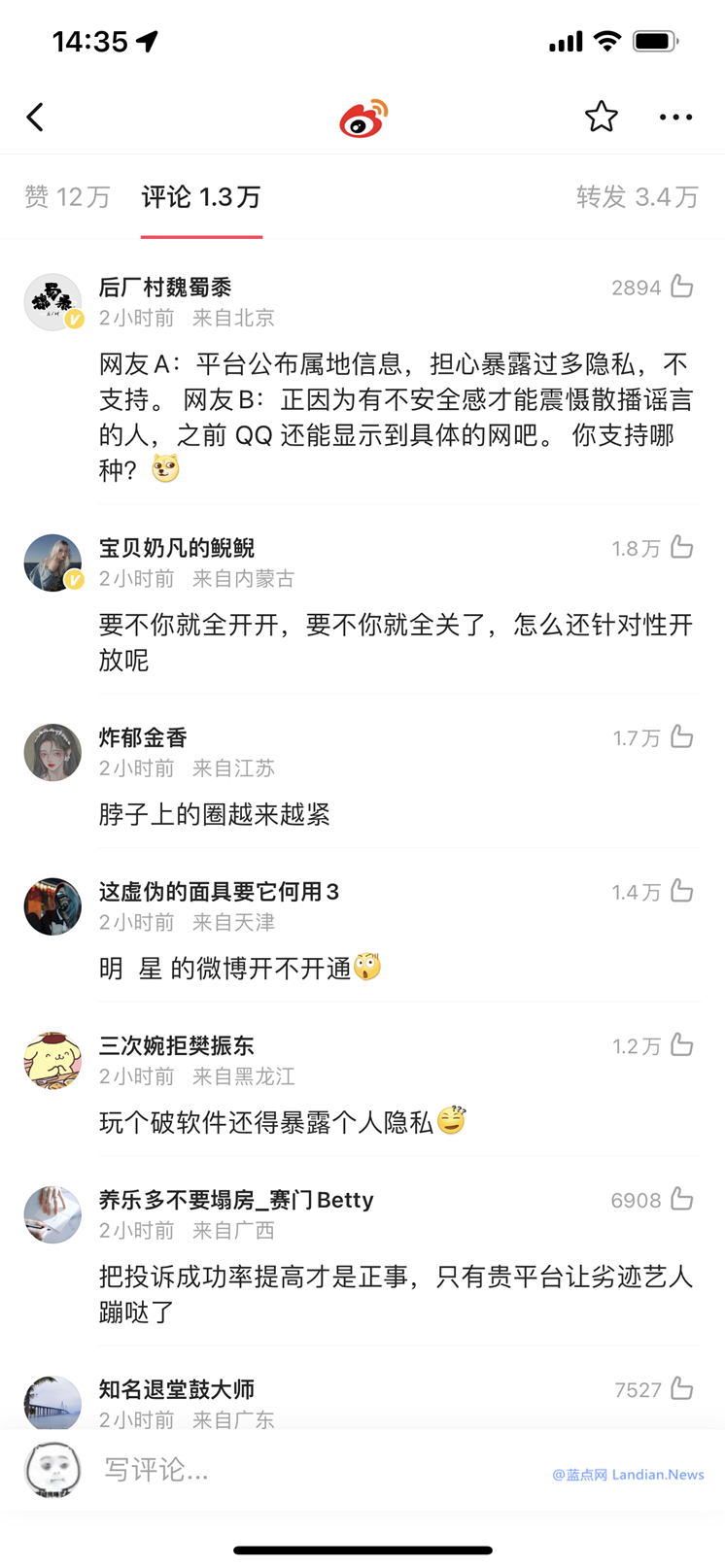Like 三次婉拒樊振东's comment
Image resolution: width=725 pixels, height=1568 pixels.
click(682, 1045)
